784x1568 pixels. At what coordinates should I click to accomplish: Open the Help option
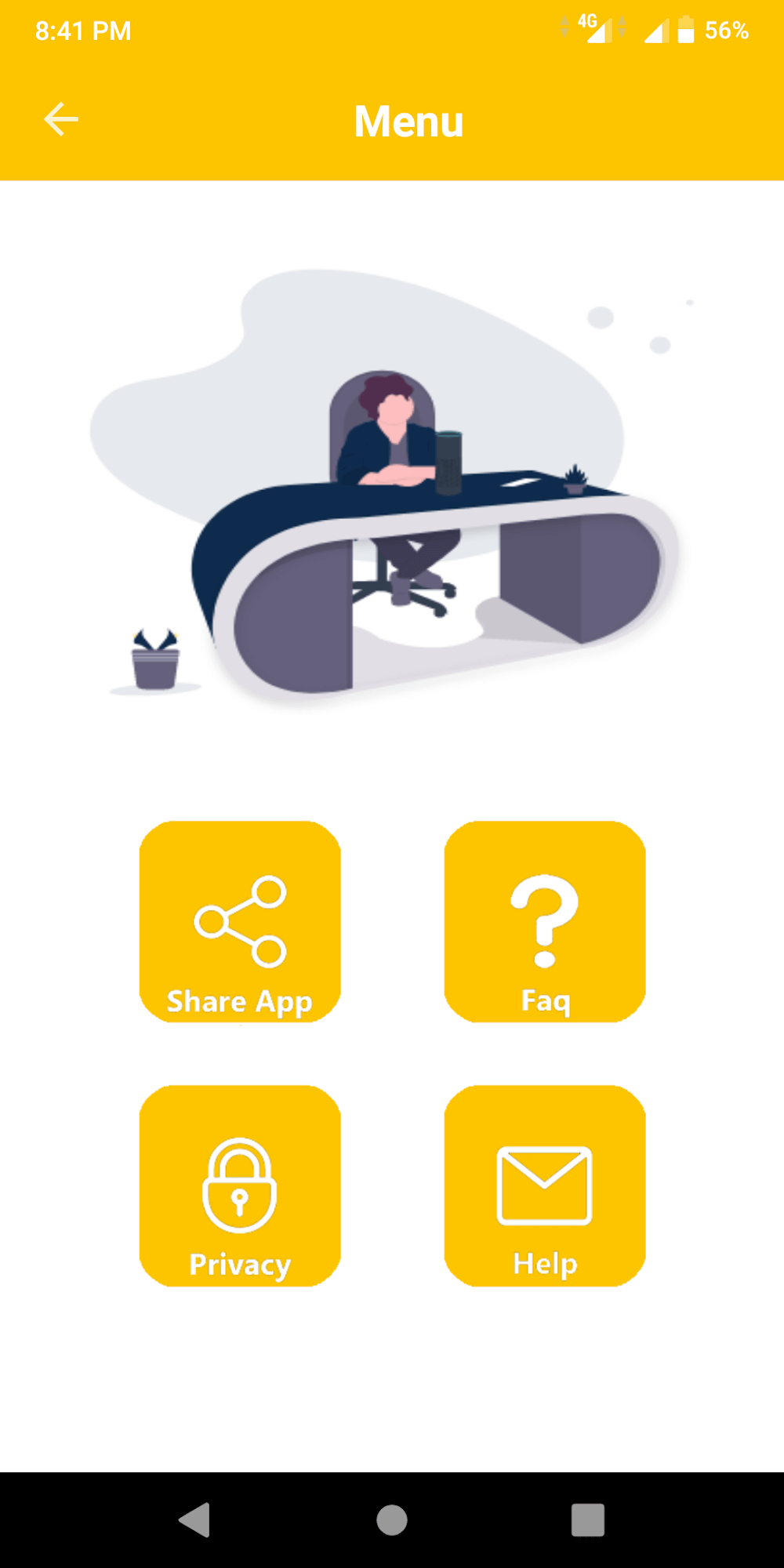[x=545, y=1186]
